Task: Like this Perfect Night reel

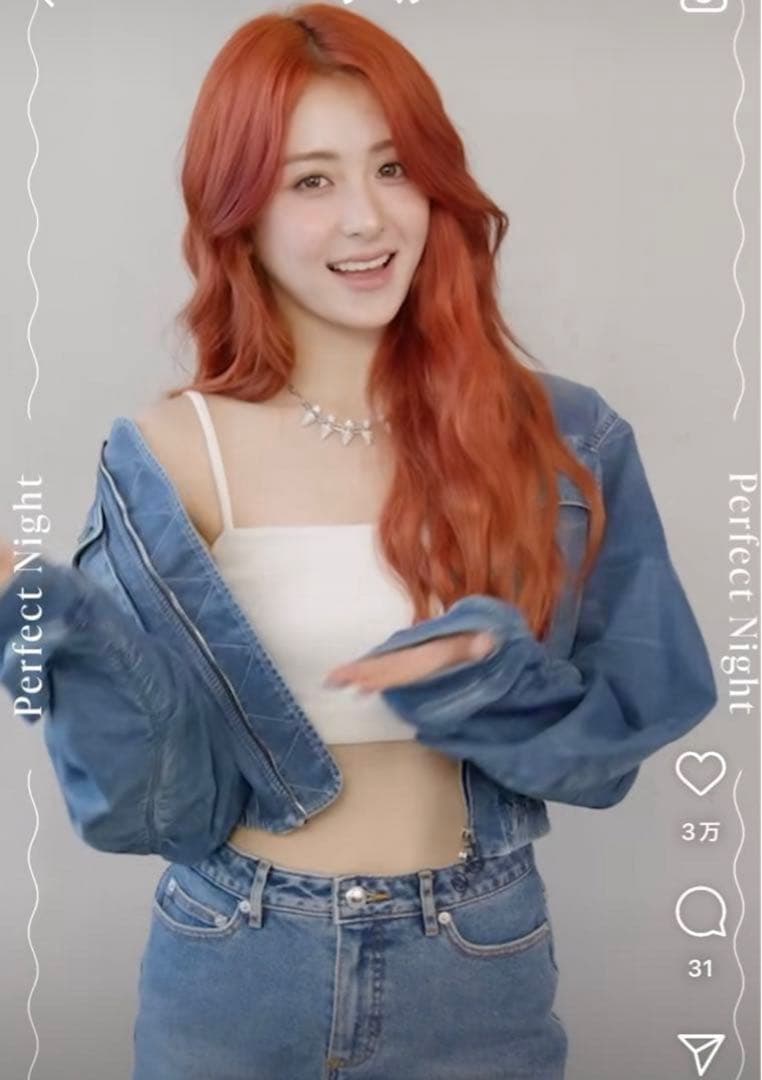Action: coord(700,773)
